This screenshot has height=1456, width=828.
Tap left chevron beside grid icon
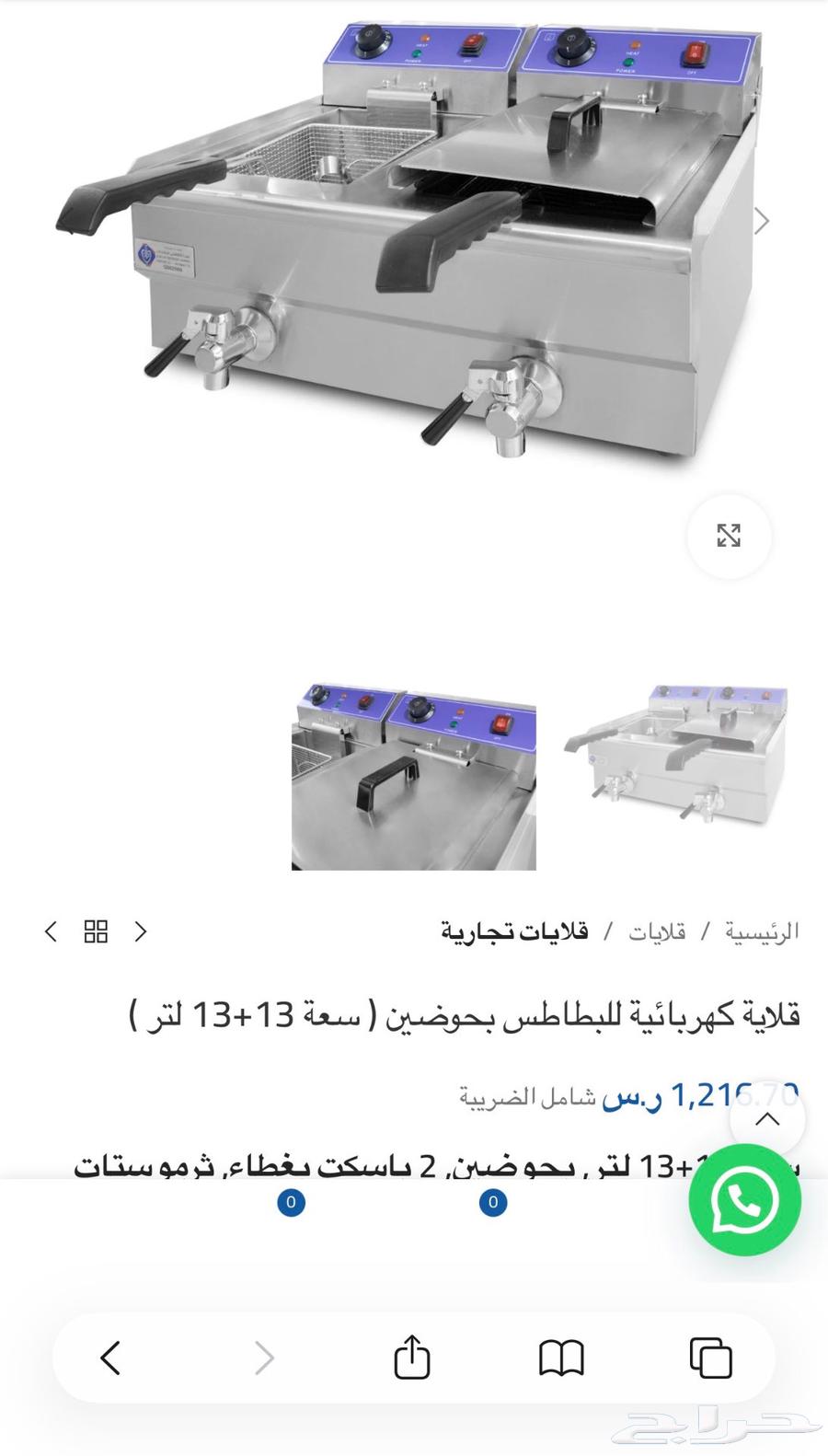52,931
